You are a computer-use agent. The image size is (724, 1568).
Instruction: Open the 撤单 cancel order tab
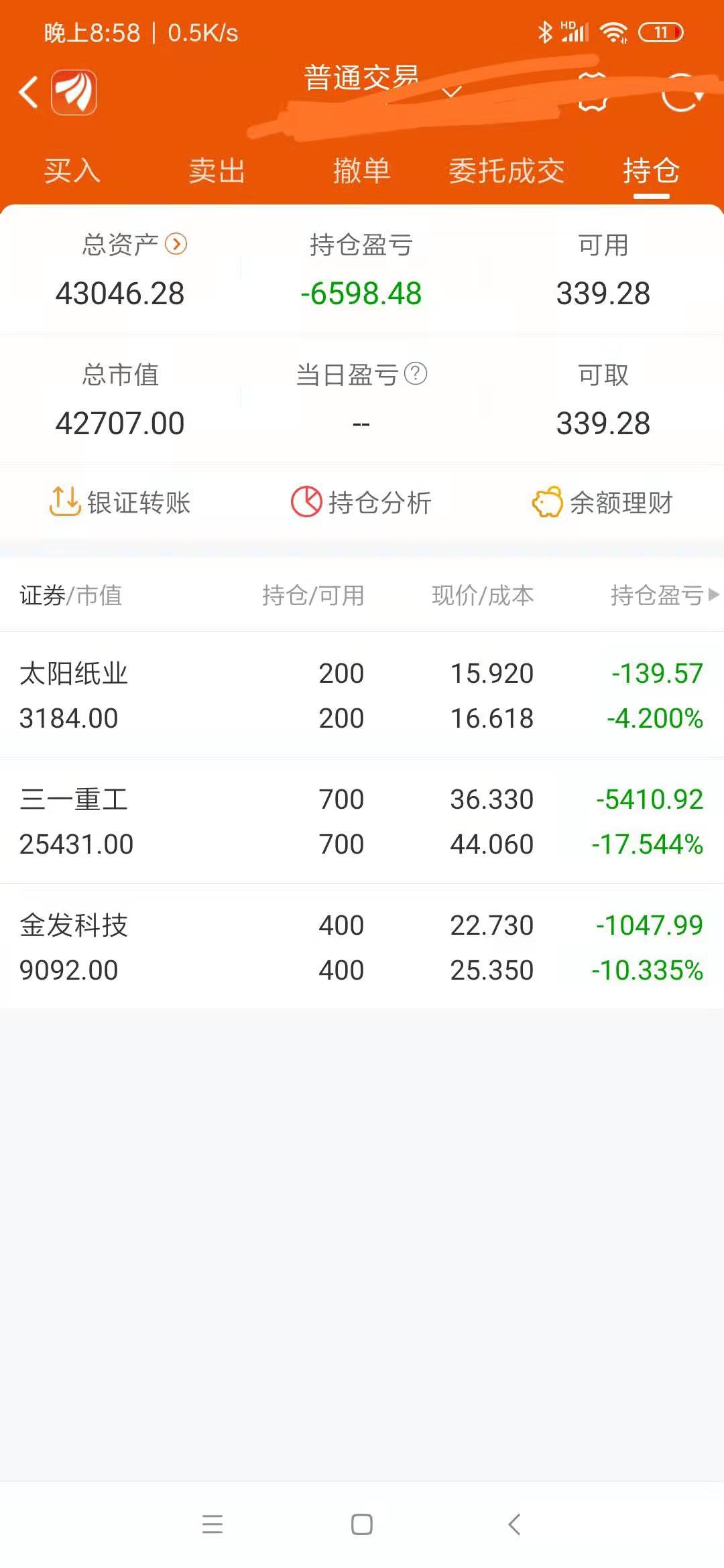[362, 171]
